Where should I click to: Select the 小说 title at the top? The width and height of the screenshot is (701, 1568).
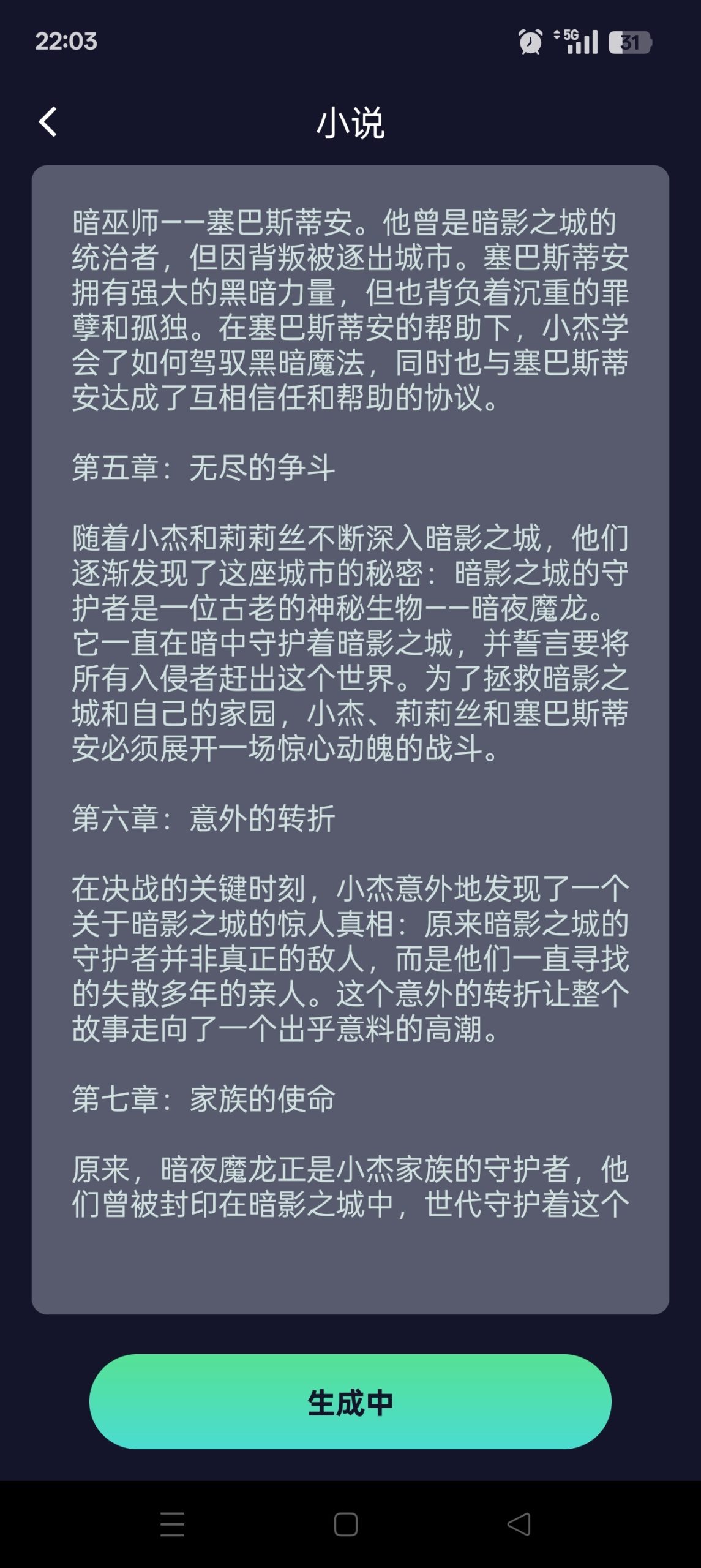tap(351, 123)
